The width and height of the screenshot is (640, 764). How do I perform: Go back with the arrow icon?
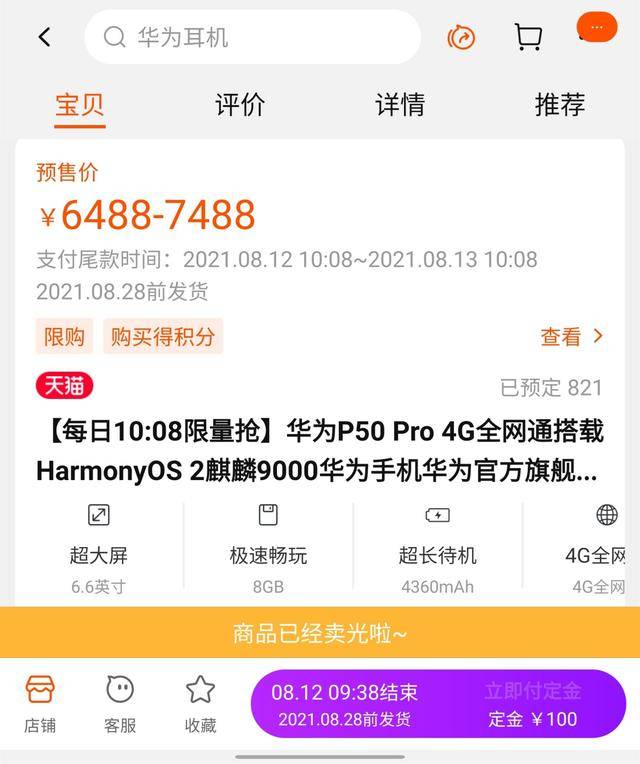(44, 38)
